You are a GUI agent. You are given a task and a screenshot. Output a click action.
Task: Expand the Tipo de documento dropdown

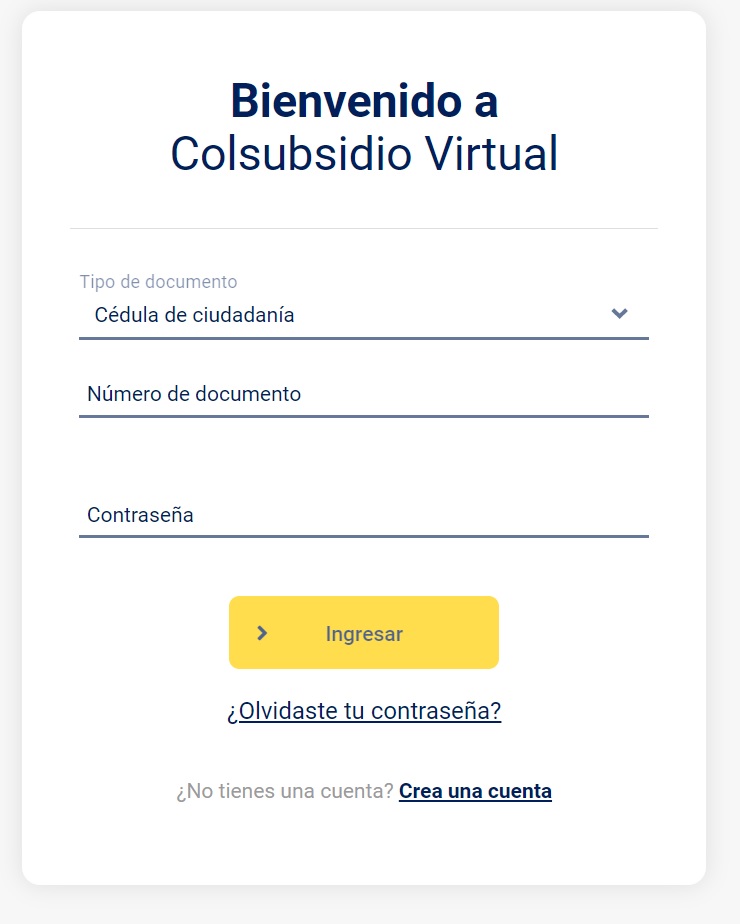coord(363,315)
